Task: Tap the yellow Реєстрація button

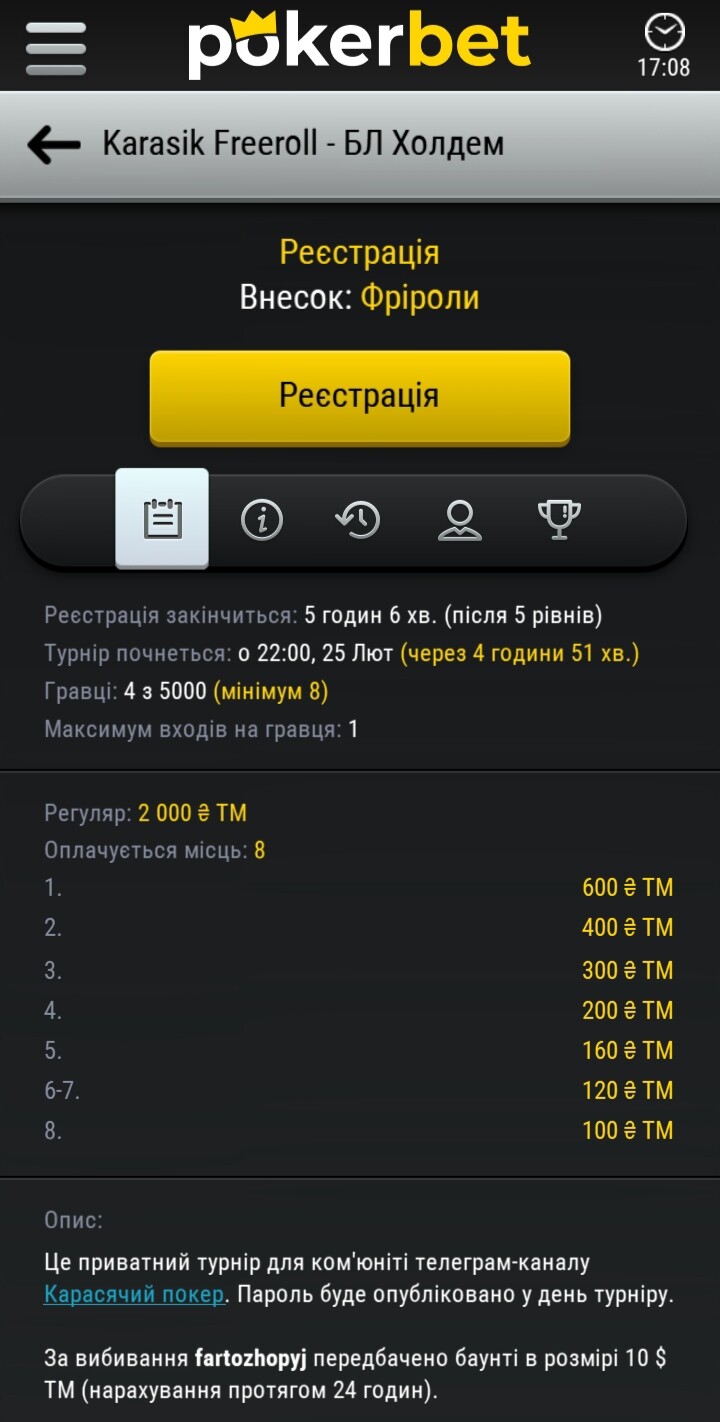Action: pyautogui.click(x=360, y=396)
